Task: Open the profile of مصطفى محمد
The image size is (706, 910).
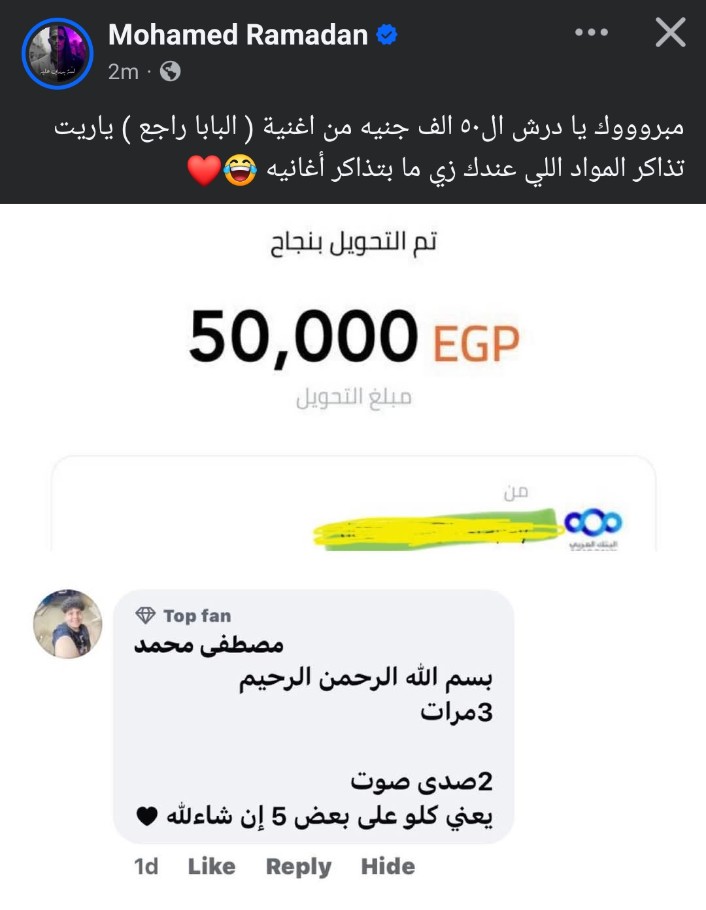Action: tap(208, 646)
